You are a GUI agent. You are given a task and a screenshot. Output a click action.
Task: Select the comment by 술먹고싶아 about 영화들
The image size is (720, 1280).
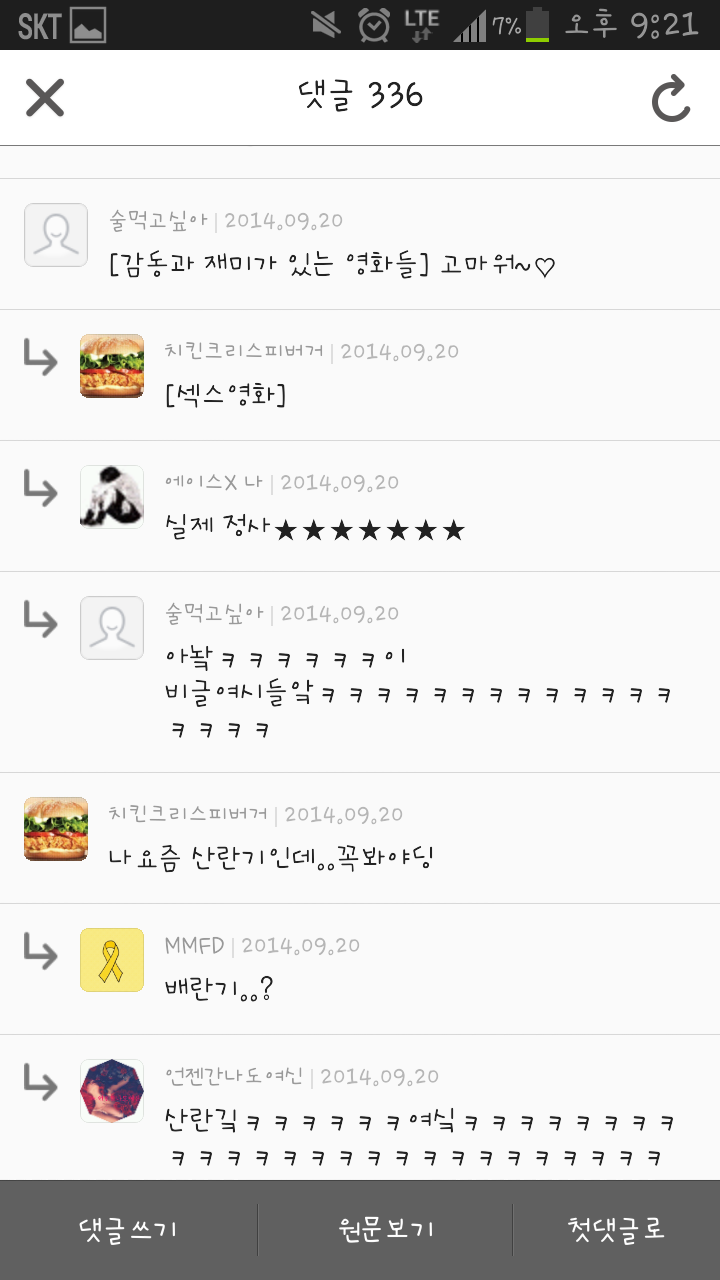(333, 266)
